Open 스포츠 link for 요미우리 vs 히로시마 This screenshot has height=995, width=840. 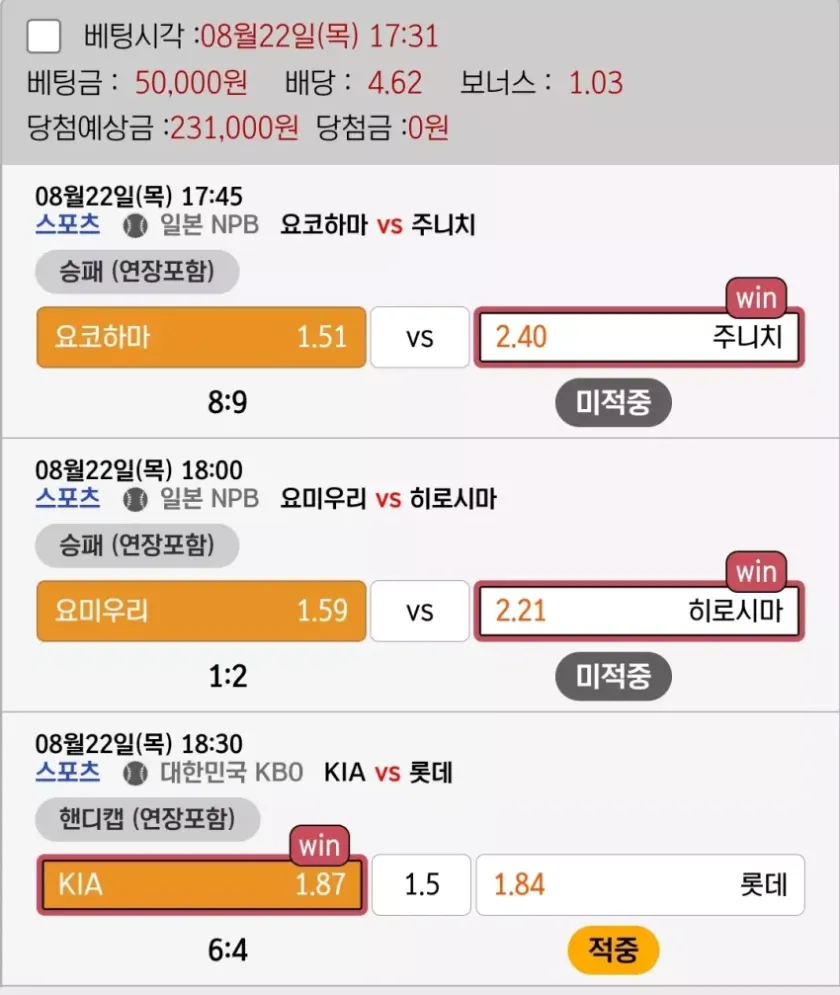pos(67,498)
